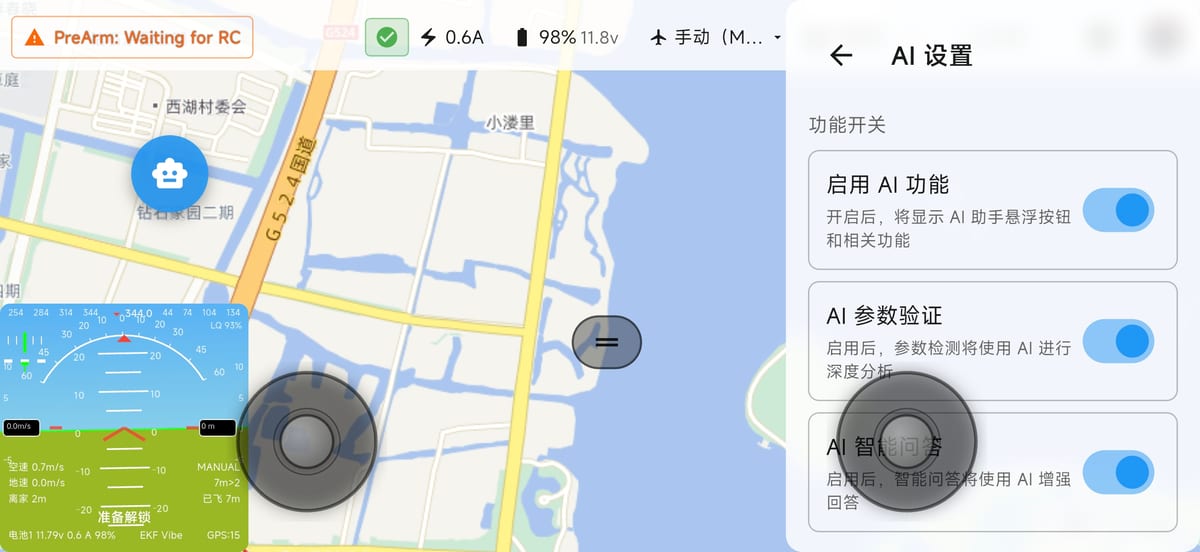Disable AI 参数验证 switch

tap(1118, 341)
